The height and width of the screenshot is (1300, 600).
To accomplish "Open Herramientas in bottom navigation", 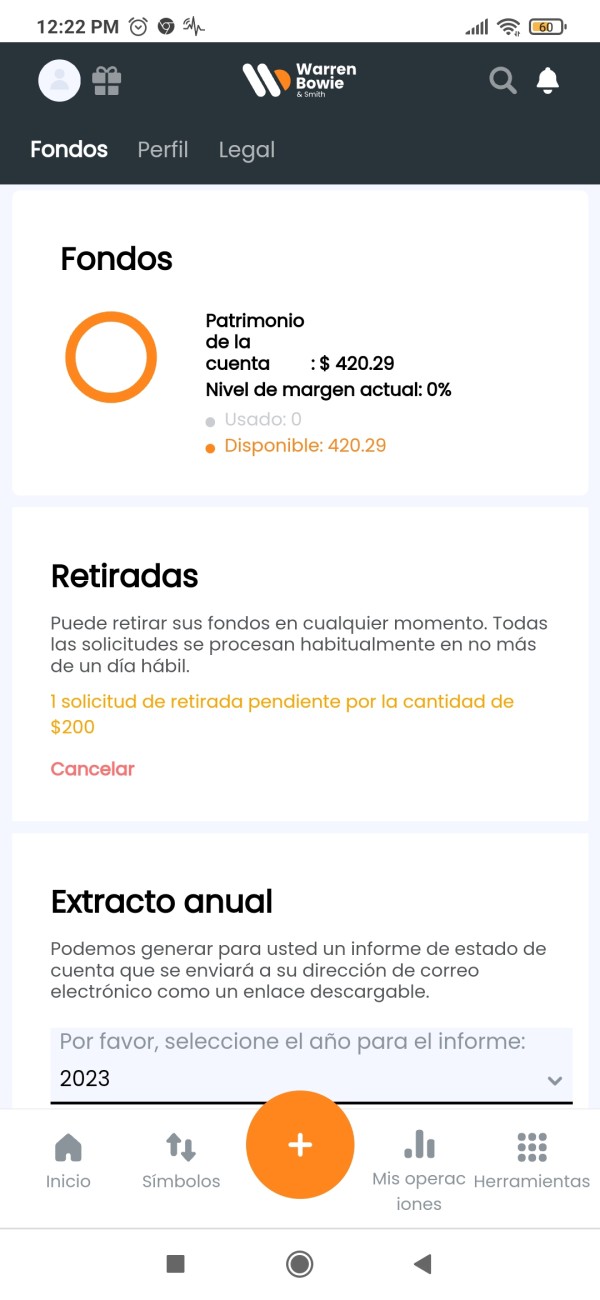I will tap(532, 1161).
